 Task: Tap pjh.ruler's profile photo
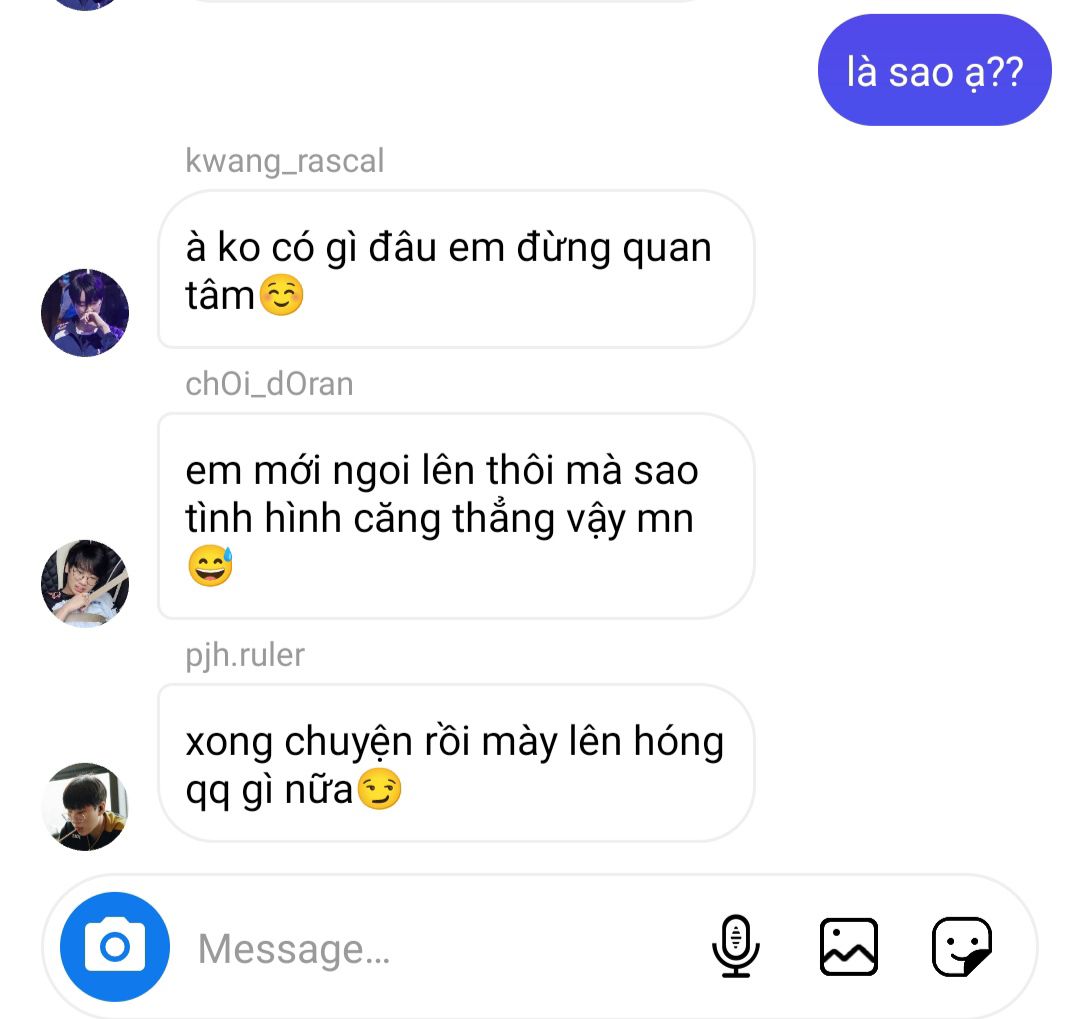[x=85, y=806]
